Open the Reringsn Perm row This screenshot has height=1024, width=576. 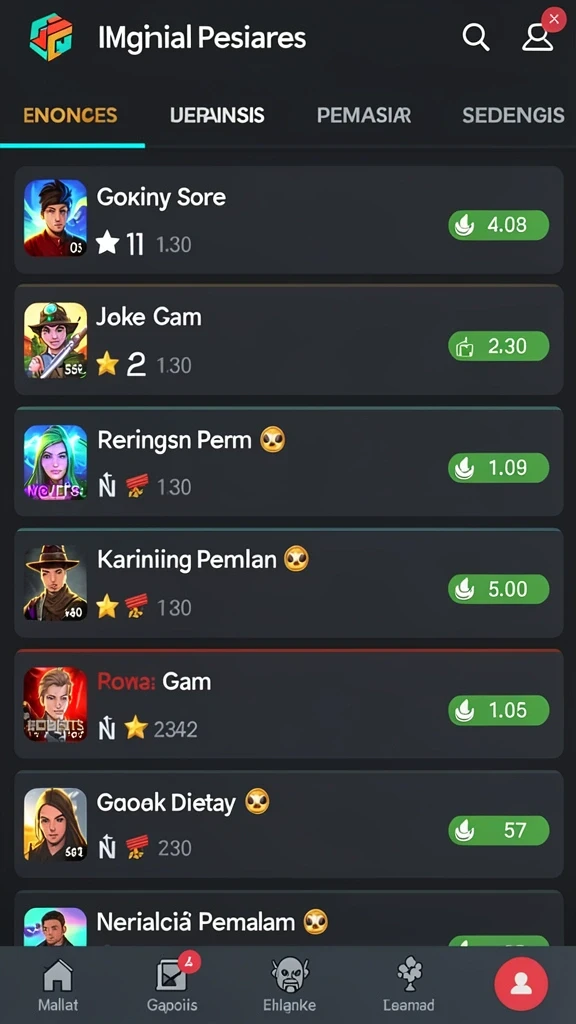click(x=289, y=462)
